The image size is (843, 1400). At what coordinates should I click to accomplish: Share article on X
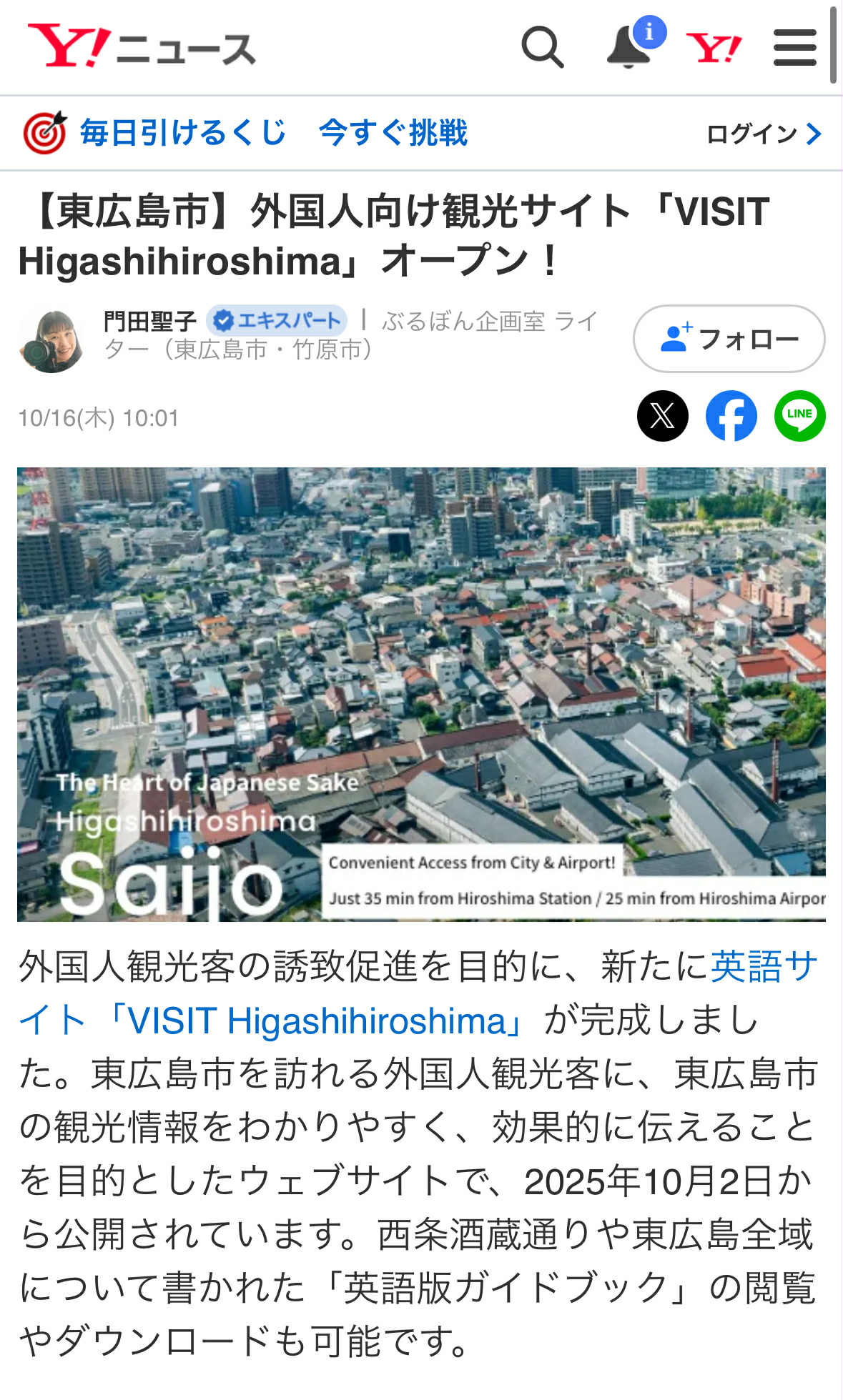click(x=662, y=416)
